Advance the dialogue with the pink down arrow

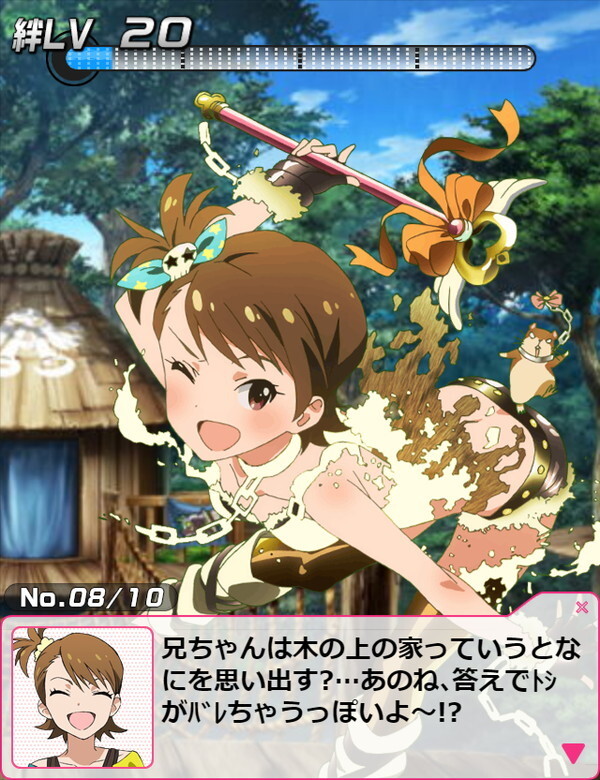click(573, 752)
